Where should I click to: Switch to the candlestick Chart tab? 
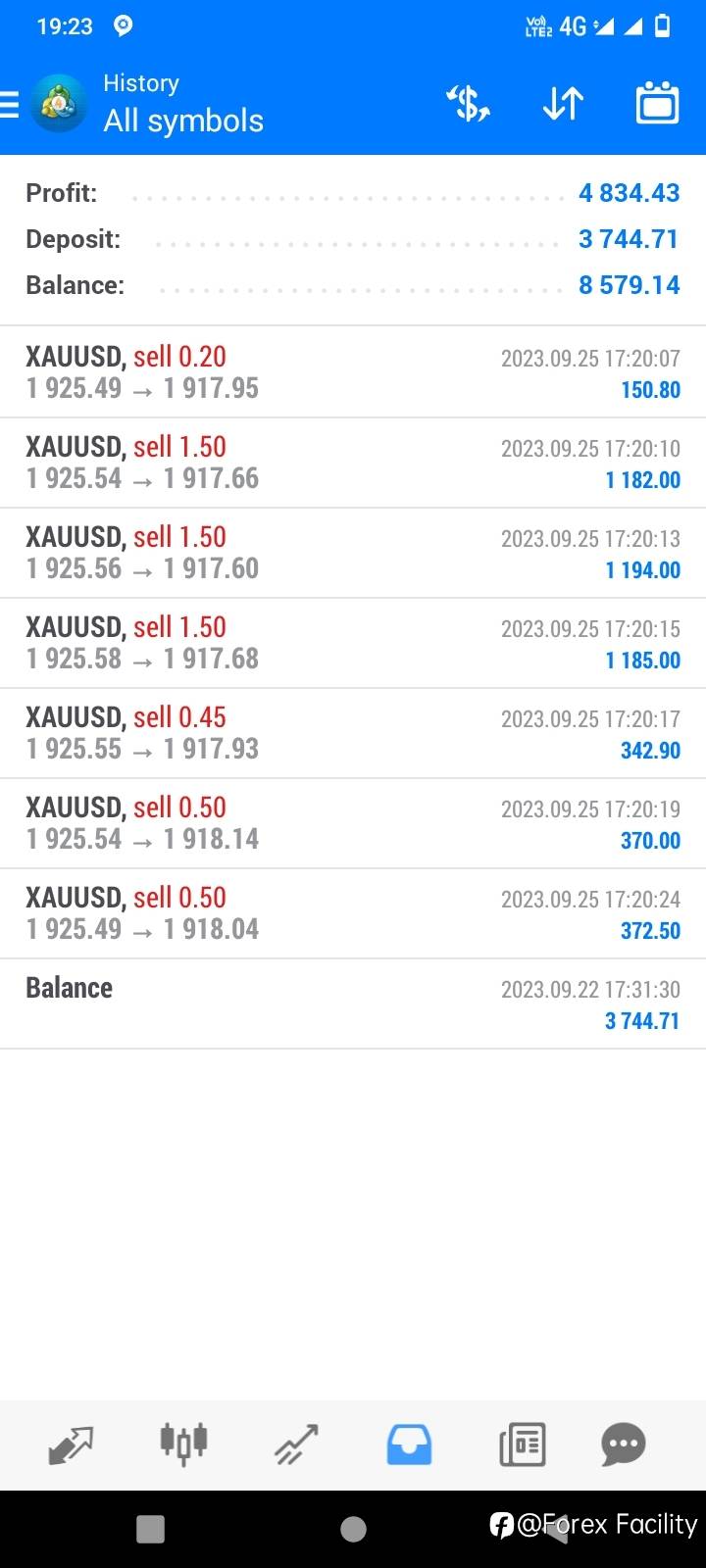[183, 1444]
